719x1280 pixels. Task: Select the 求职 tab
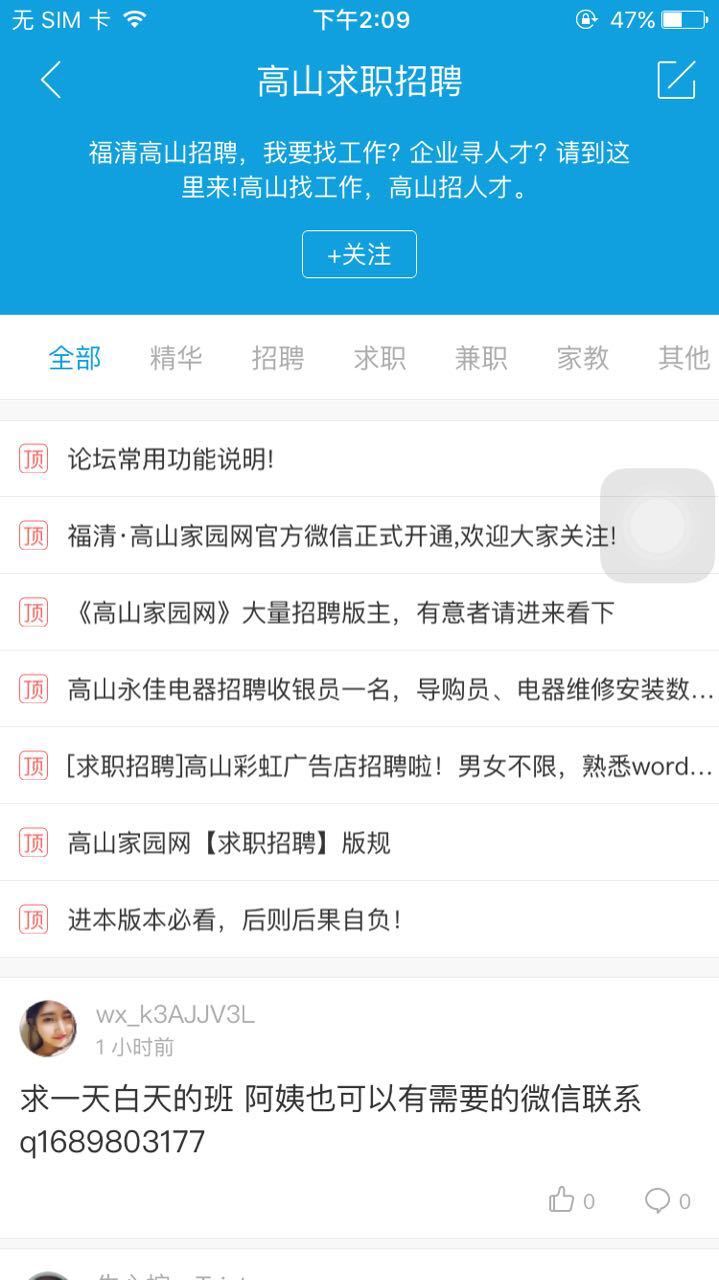pos(380,358)
